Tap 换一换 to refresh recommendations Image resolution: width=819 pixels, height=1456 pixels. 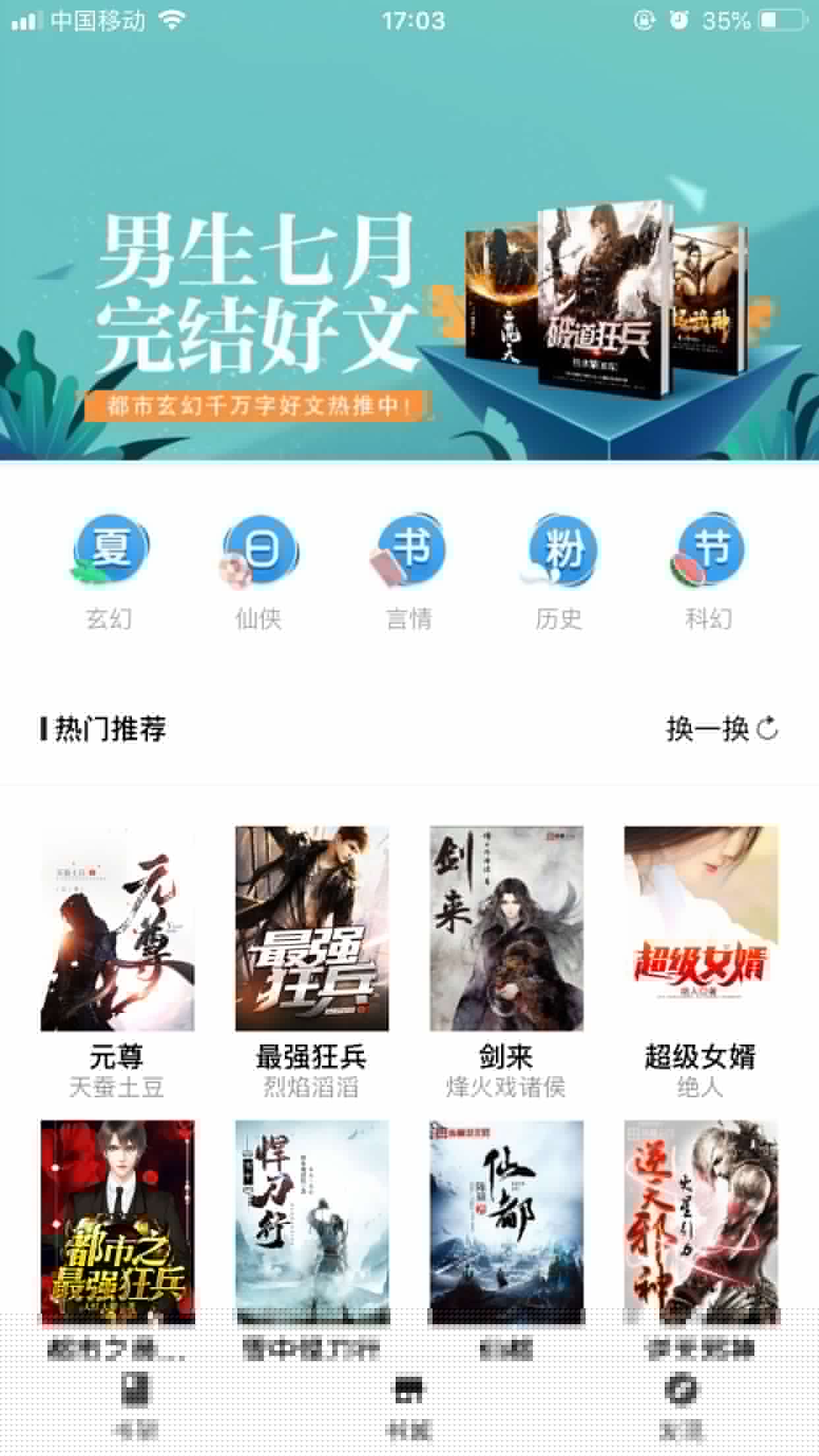(x=721, y=729)
